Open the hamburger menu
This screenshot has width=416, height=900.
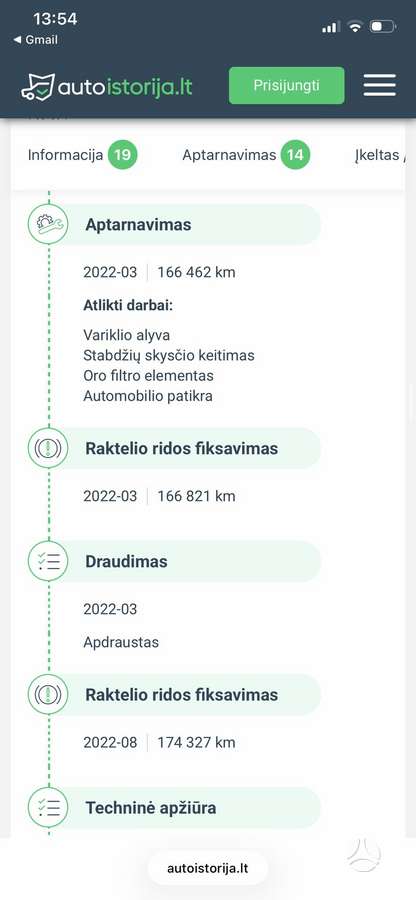pyautogui.click(x=379, y=86)
